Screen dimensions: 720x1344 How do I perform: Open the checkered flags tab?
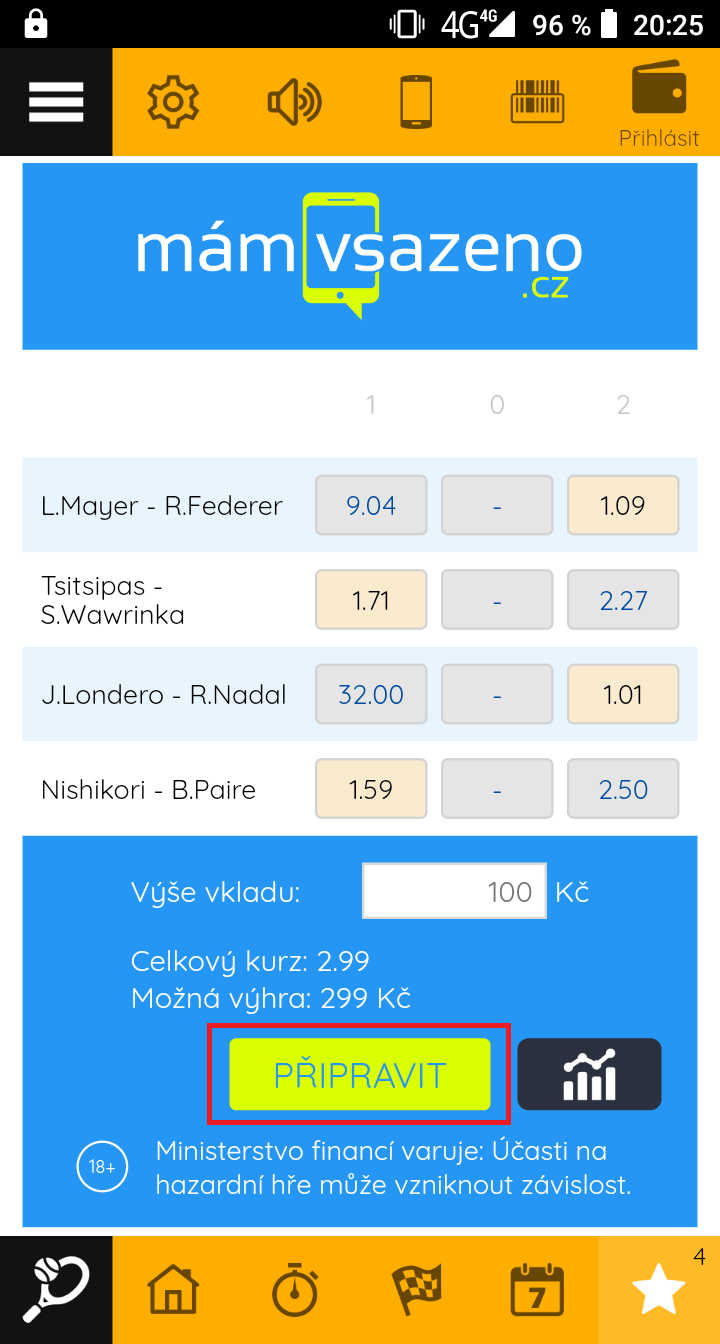[416, 1290]
